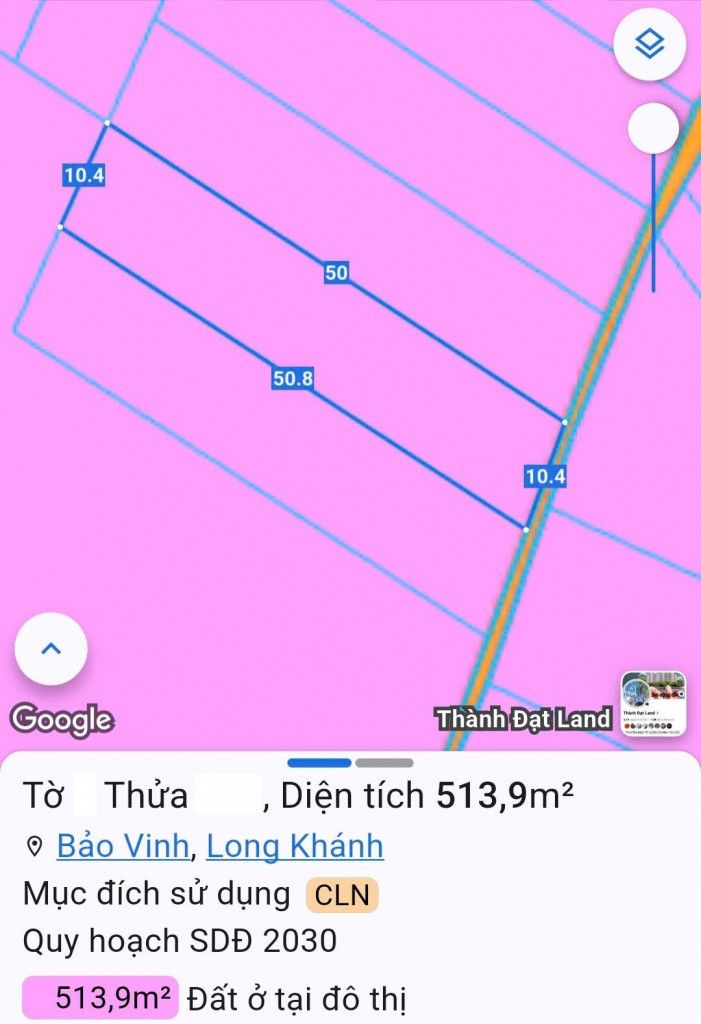Screen dimensions: 701x1024
Task: Open the Long Khánh link
Action: click(294, 846)
